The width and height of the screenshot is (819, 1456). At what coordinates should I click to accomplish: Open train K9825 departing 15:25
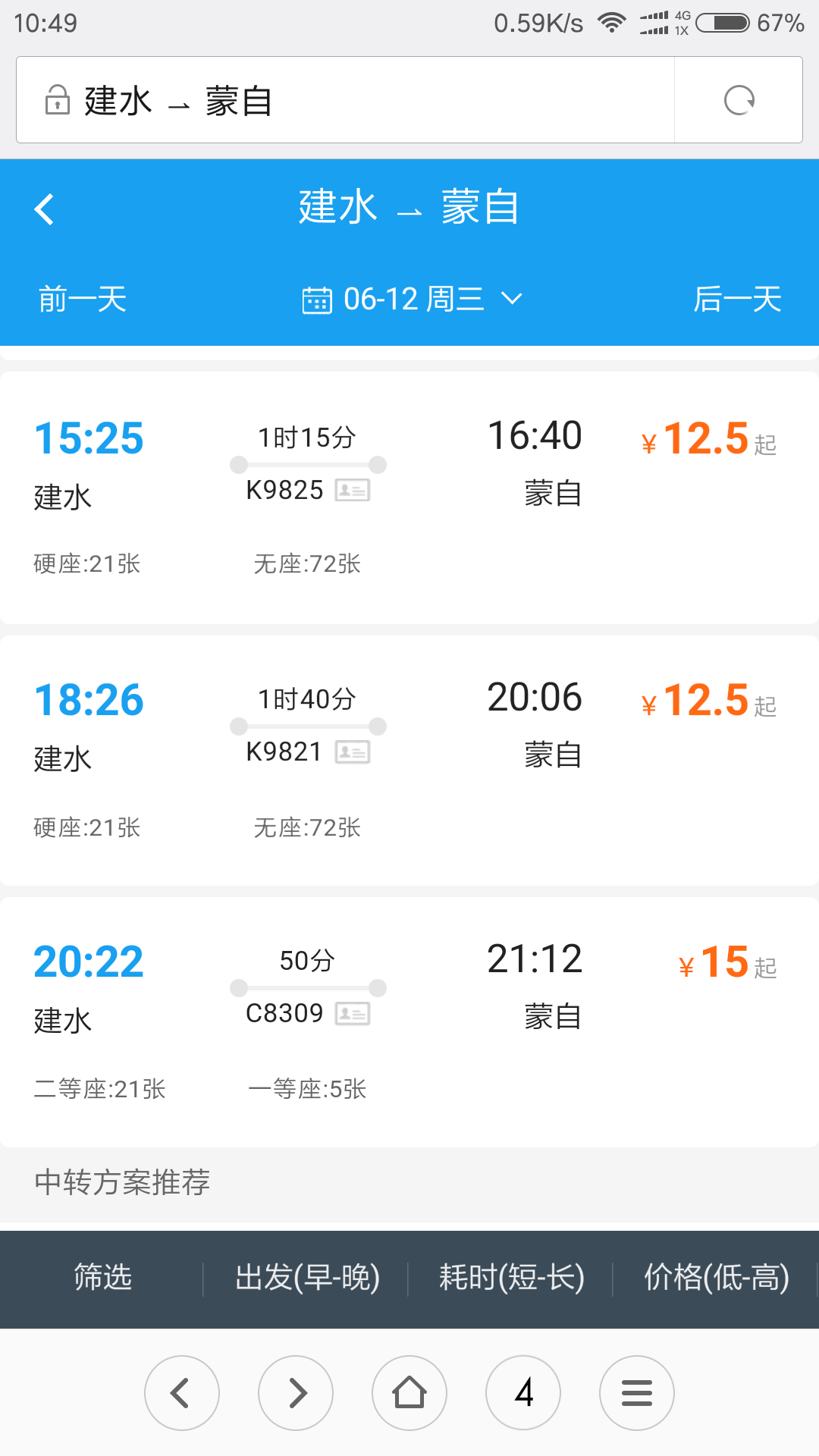(x=409, y=497)
